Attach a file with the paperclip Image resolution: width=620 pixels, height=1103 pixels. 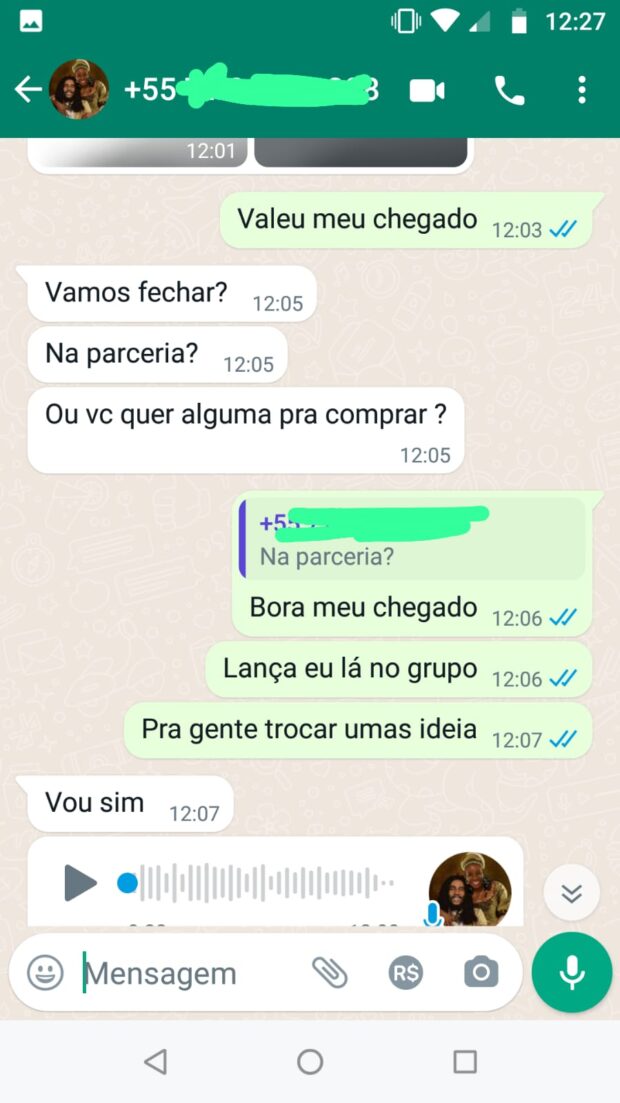[329, 972]
